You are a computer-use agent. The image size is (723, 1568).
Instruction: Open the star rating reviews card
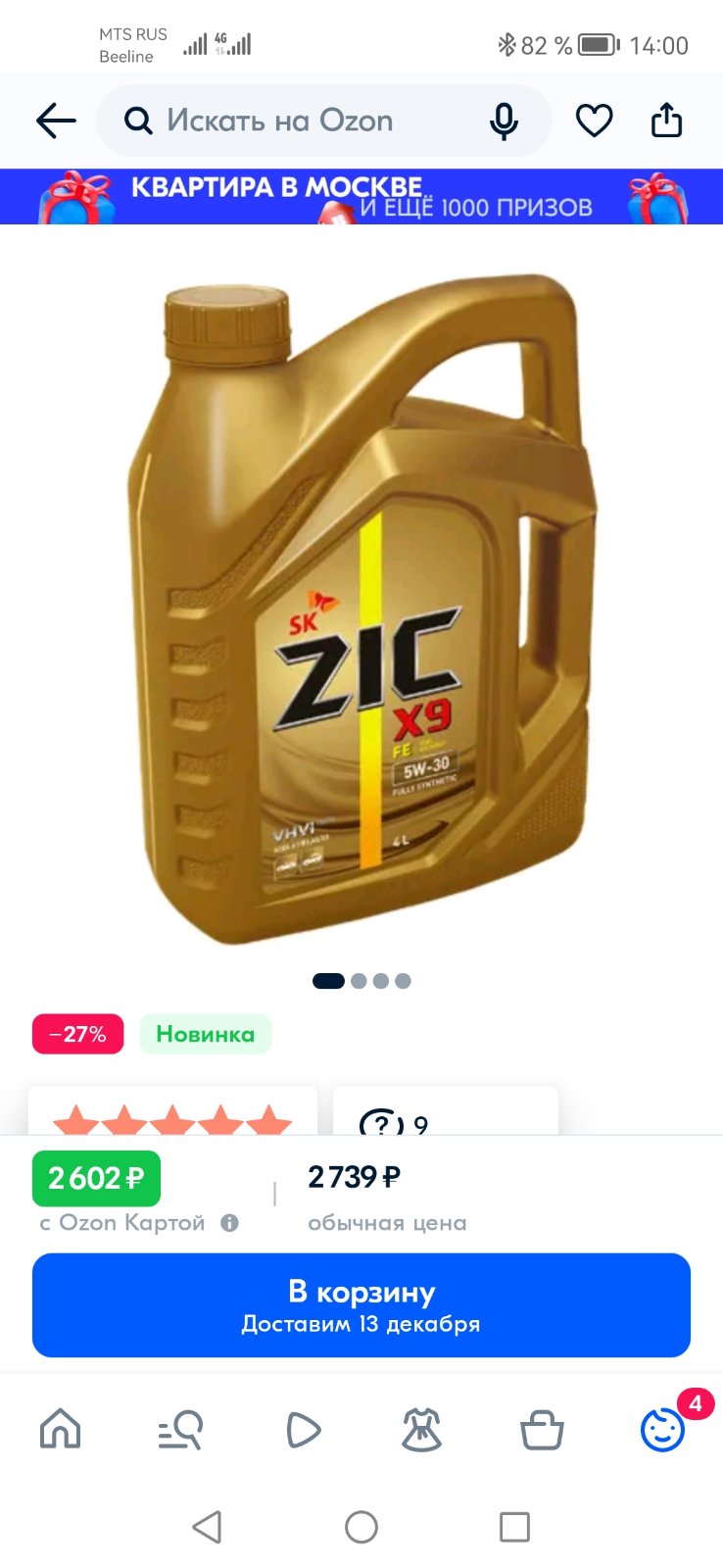coord(172,1110)
